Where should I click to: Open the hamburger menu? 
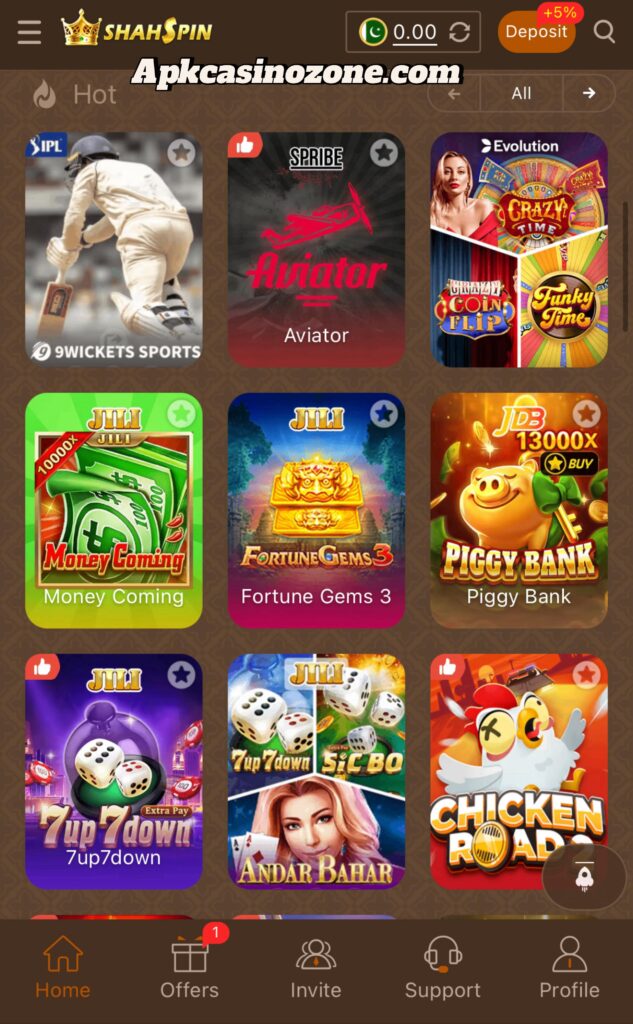point(29,32)
